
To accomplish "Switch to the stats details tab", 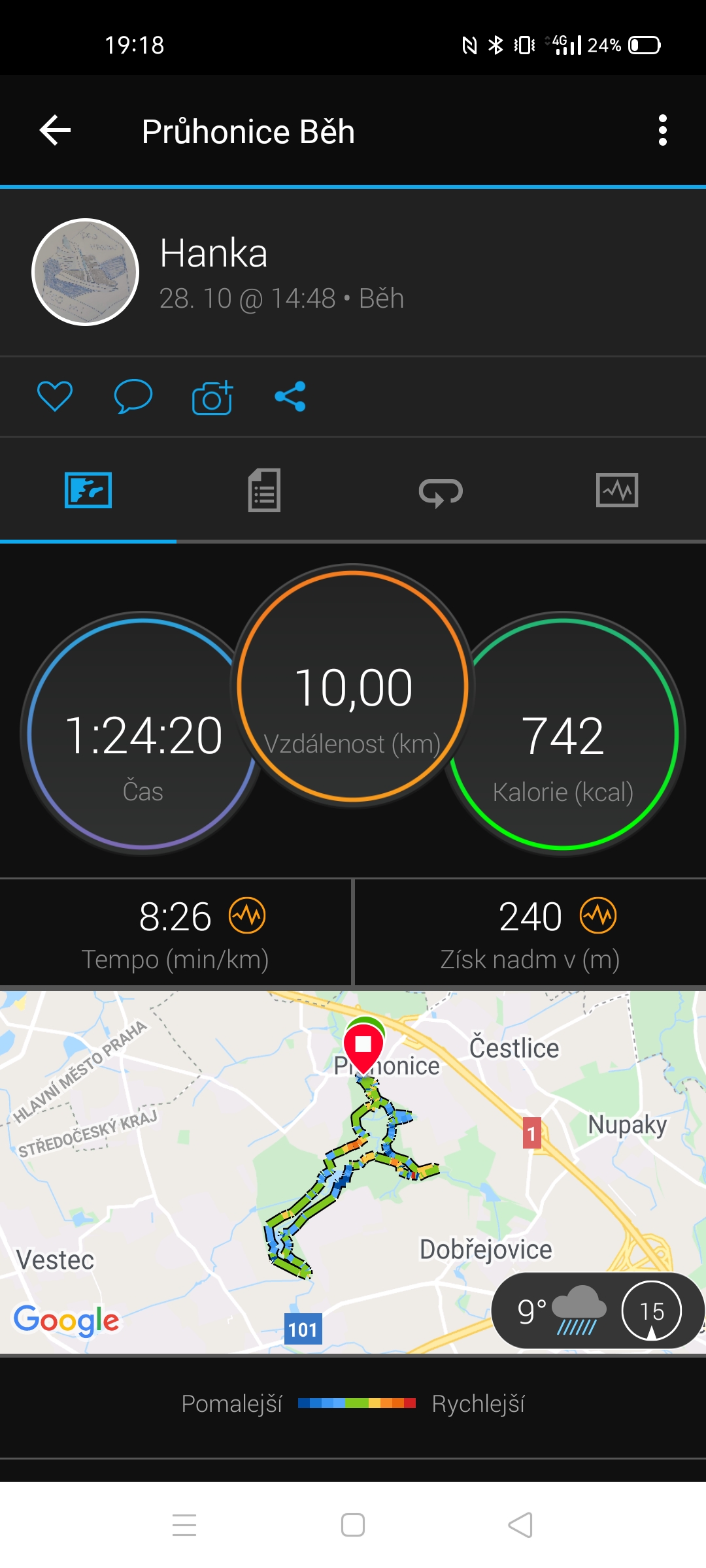I will [264, 490].
